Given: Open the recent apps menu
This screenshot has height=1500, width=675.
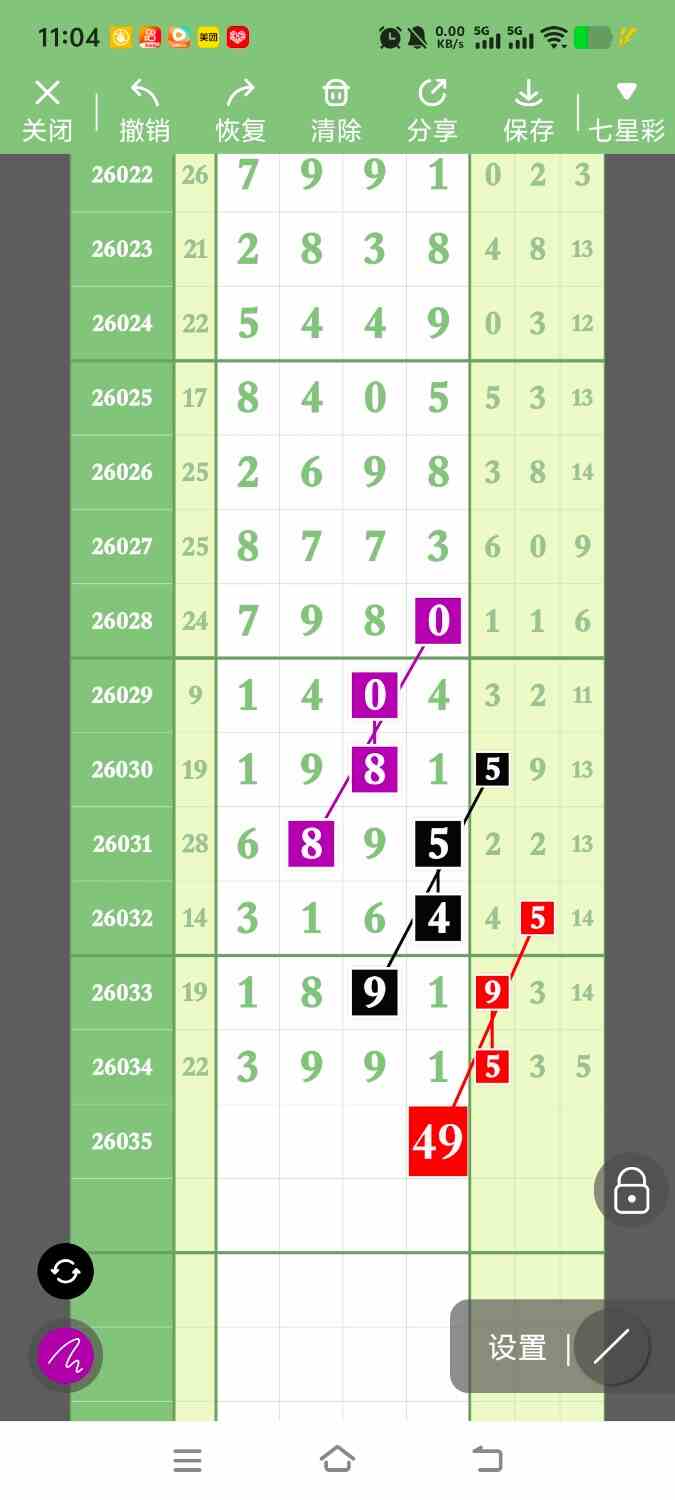Looking at the screenshot, I should pos(187,1460).
